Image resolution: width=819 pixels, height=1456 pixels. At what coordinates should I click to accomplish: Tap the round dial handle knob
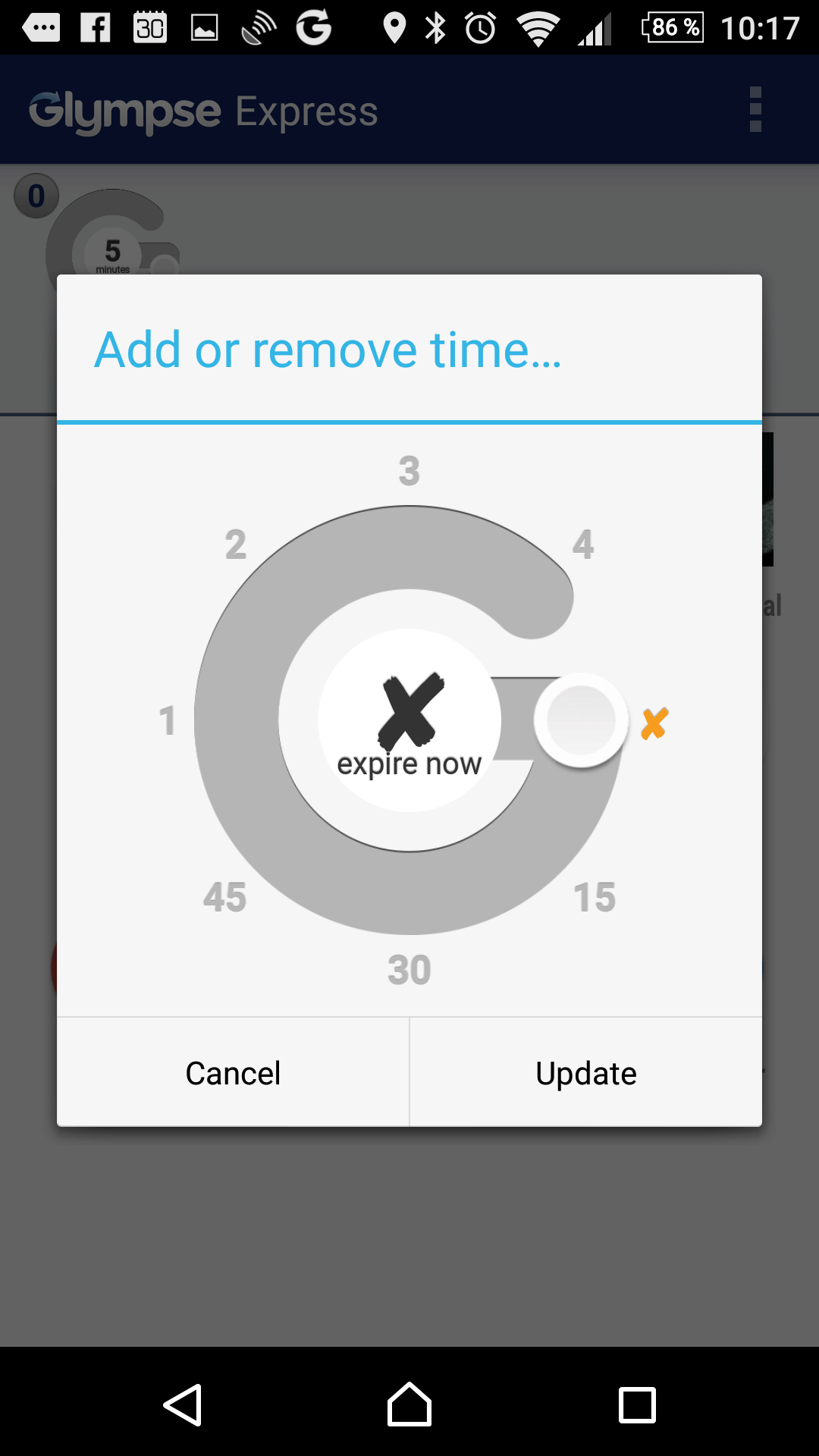click(x=581, y=720)
